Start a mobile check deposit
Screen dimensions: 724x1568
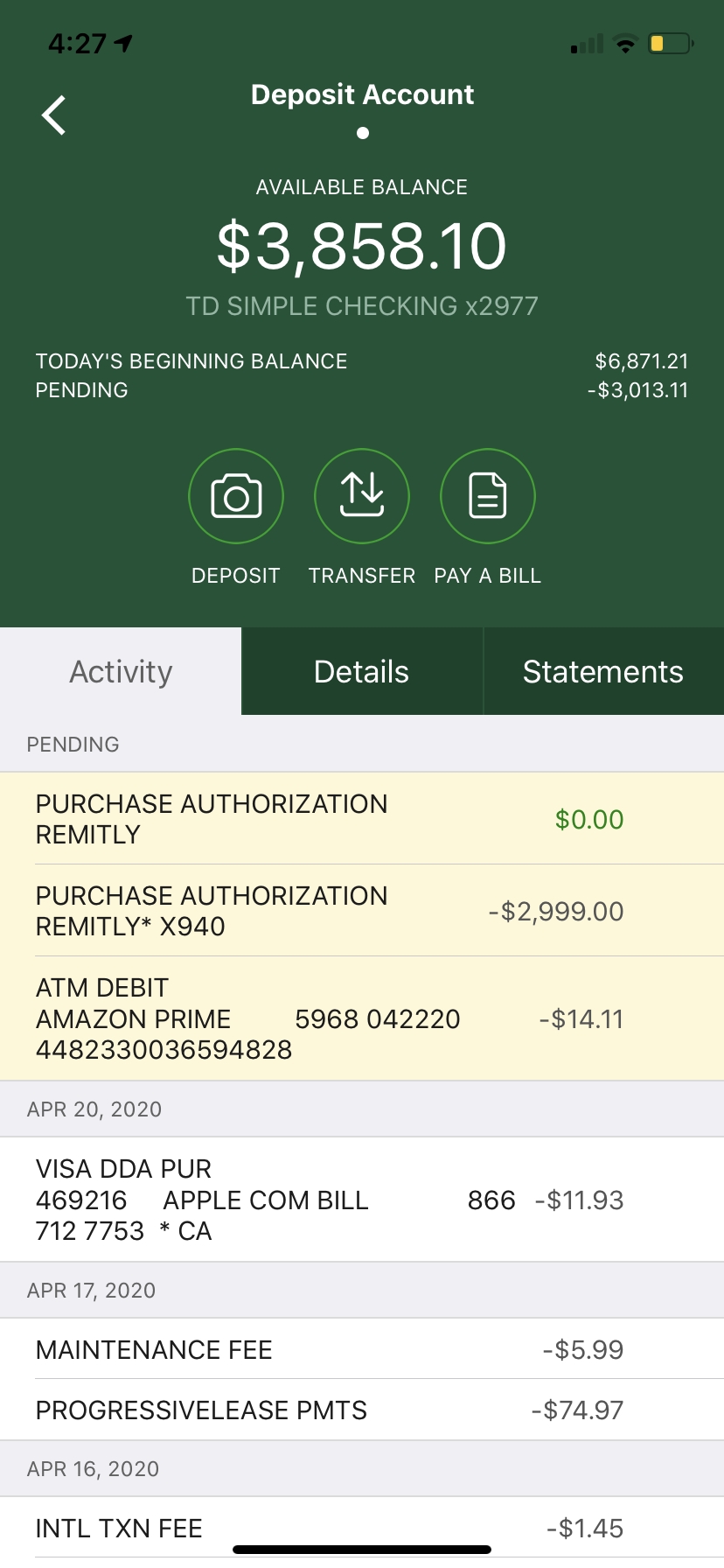coord(236,496)
